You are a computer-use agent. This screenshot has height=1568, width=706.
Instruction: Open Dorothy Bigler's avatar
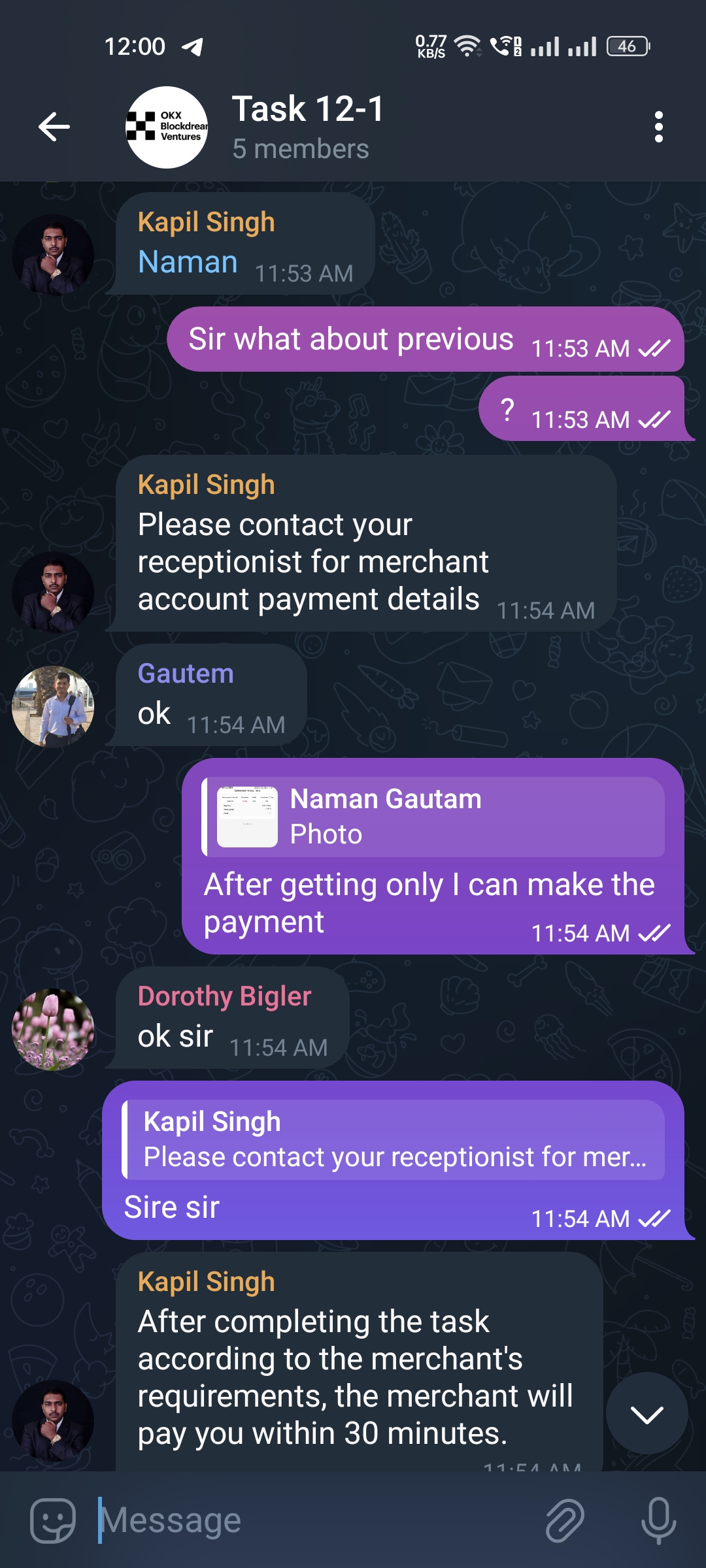tap(53, 1029)
